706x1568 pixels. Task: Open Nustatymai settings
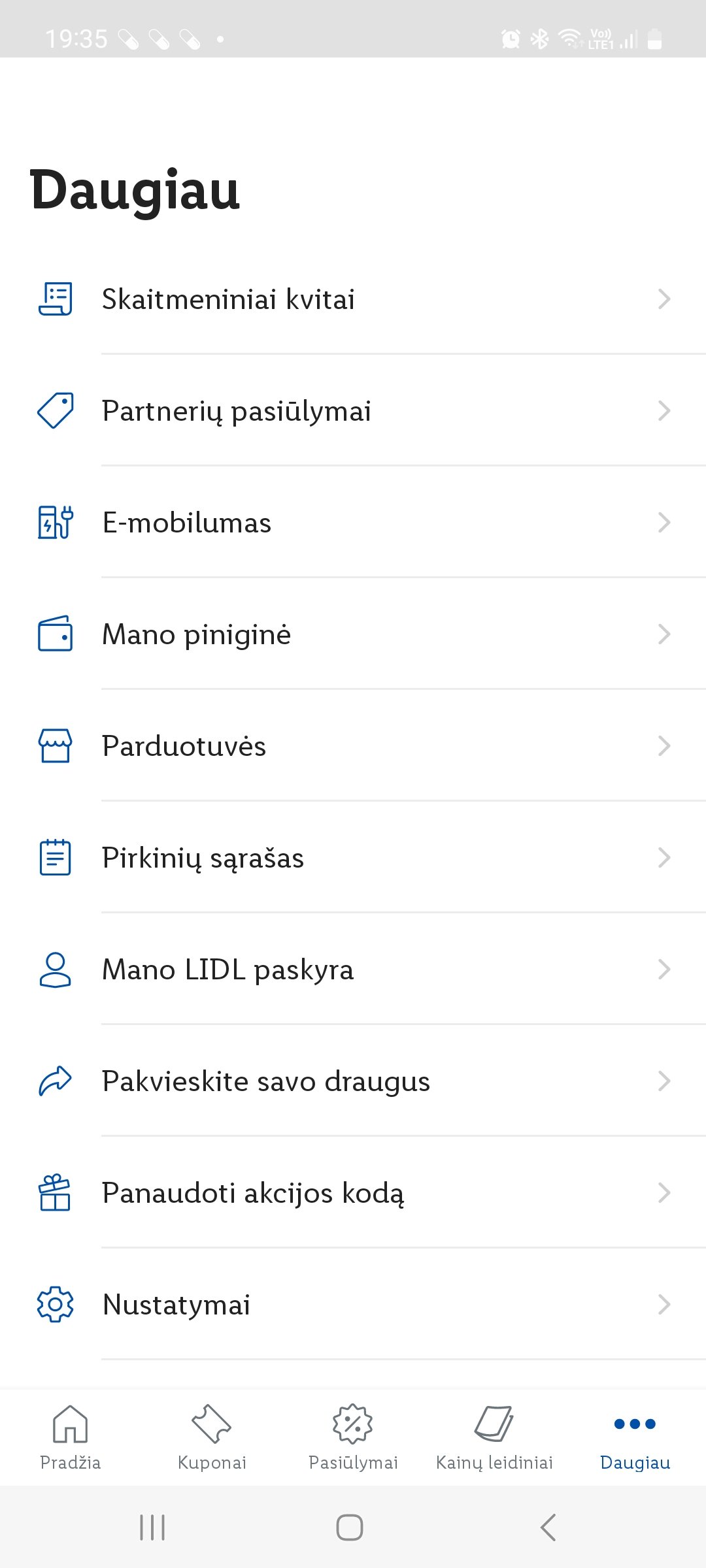coord(353,1305)
